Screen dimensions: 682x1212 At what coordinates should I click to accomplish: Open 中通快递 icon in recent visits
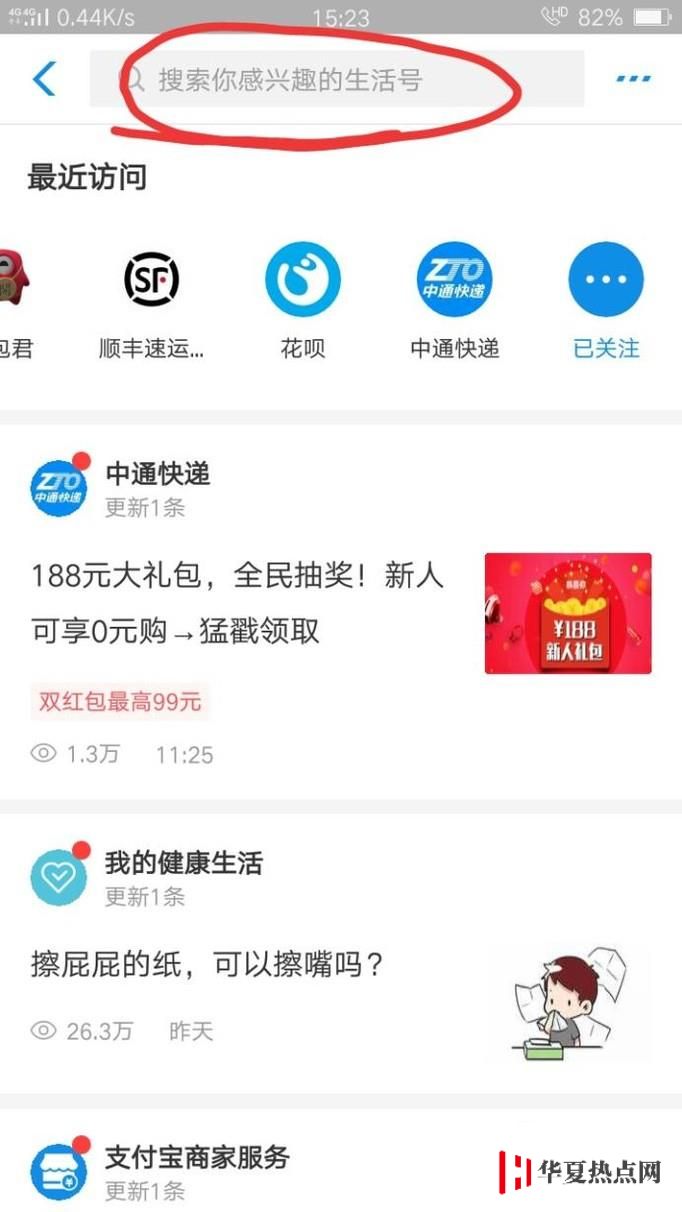click(454, 280)
